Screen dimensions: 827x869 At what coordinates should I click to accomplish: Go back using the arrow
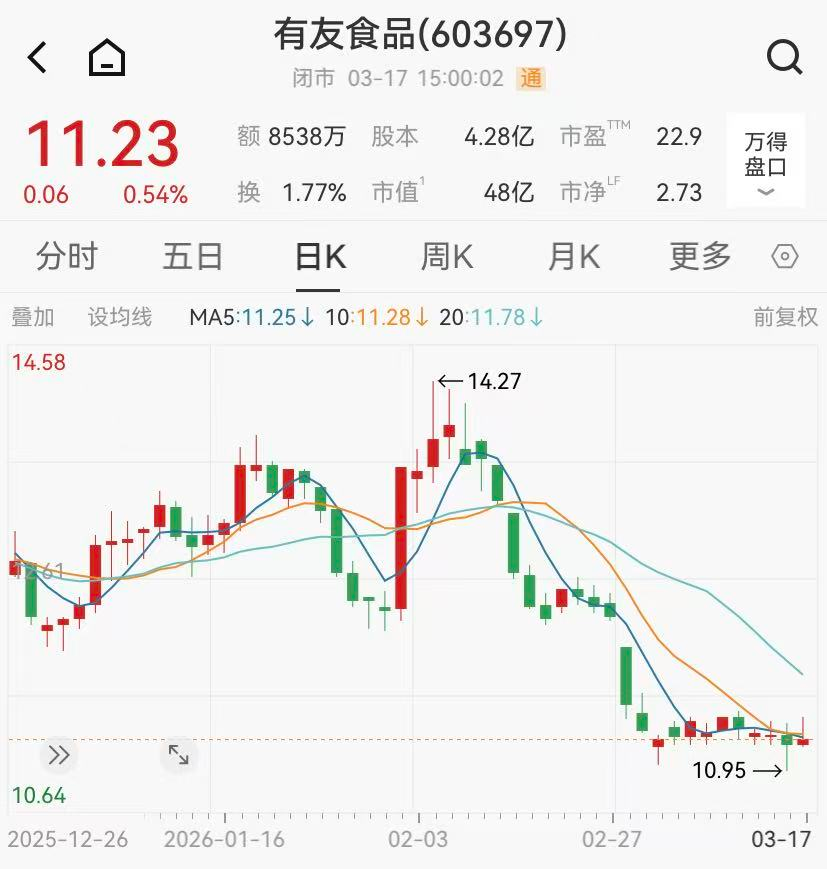[x=37, y=58]
